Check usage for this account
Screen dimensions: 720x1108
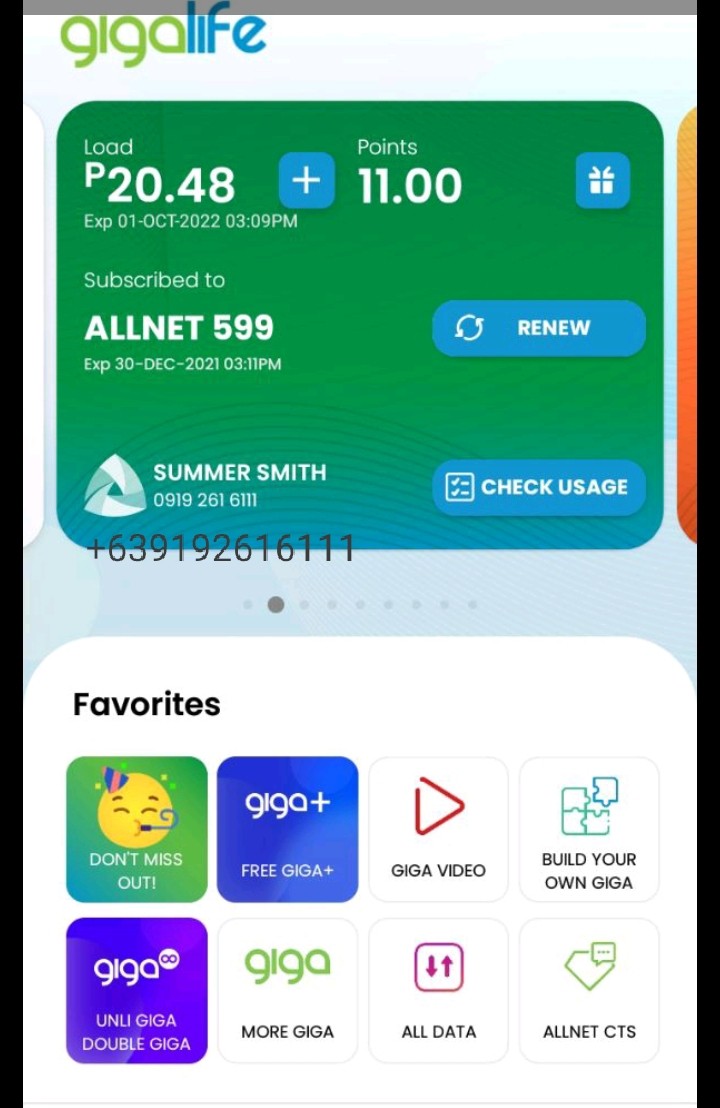[x=539, y=487]
